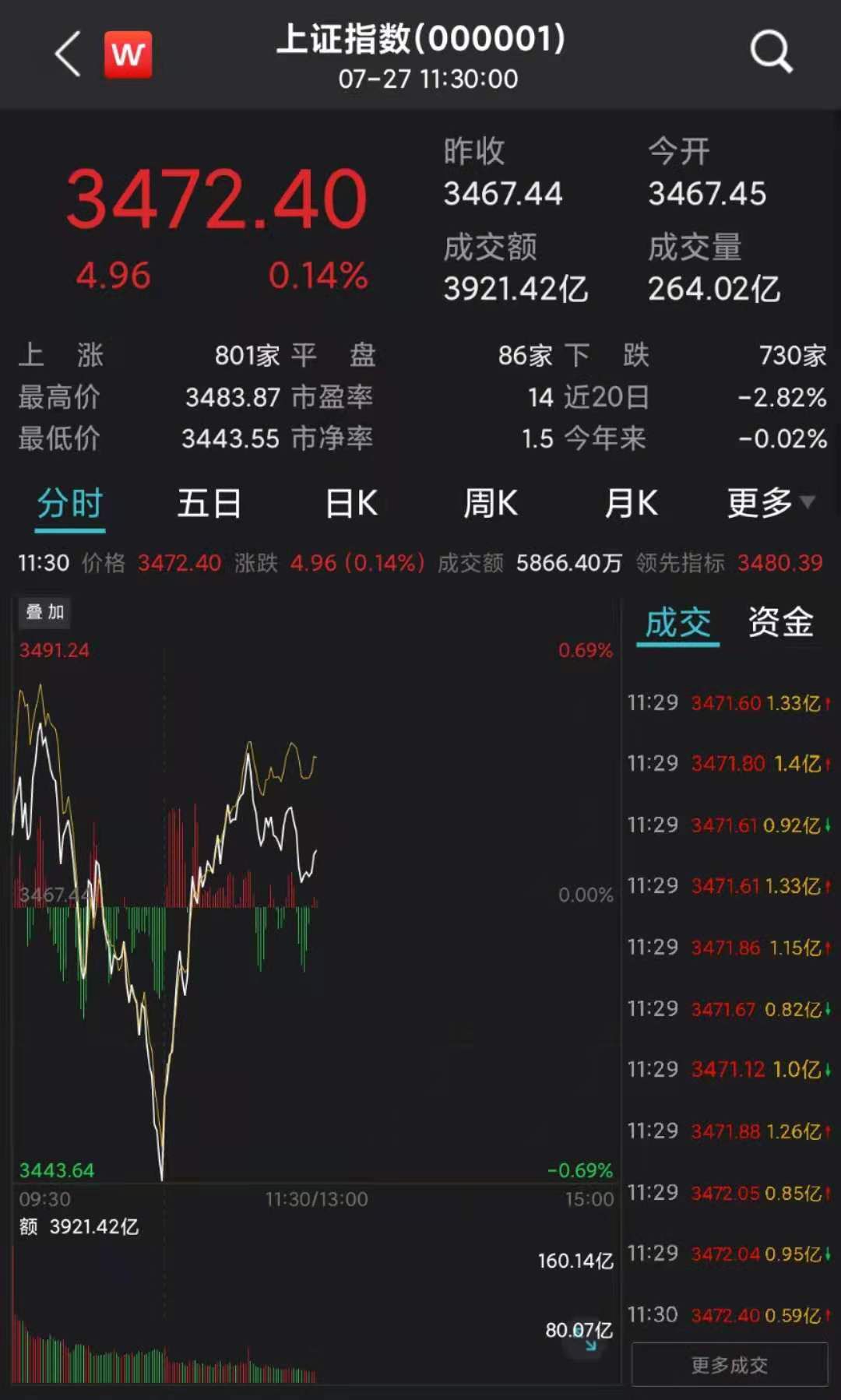Select the 周K chart tab
The width and height of the screenshot is (841, 1400).
click(x=491, y=503)
